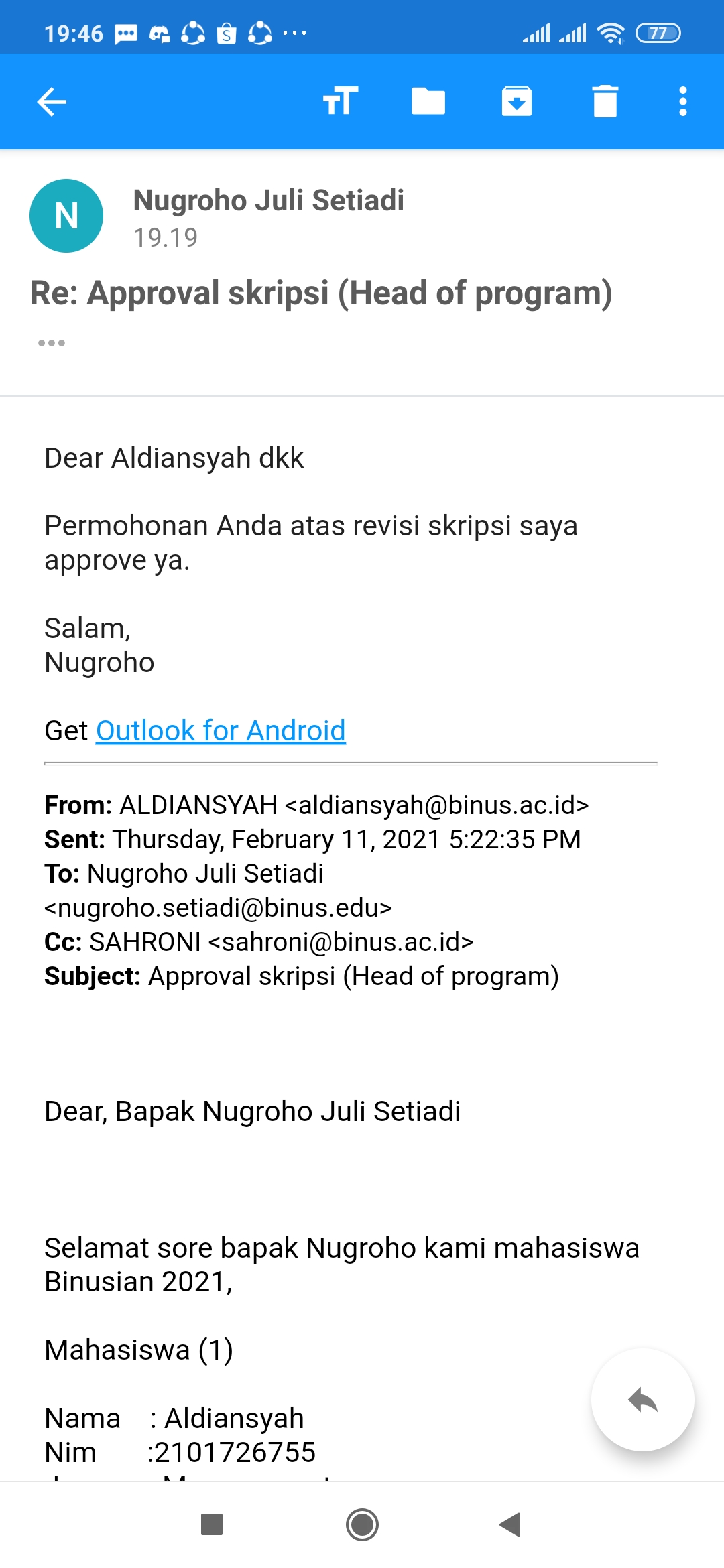This screenshot has height=1568, width=724.
Task: Archive this email
Action: [516, 102]
